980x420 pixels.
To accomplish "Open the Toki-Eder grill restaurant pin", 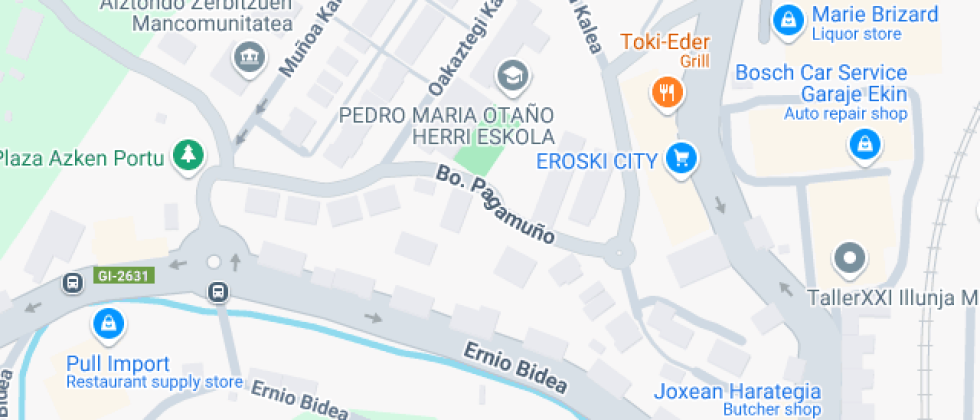I will click(x=668, y=93).
